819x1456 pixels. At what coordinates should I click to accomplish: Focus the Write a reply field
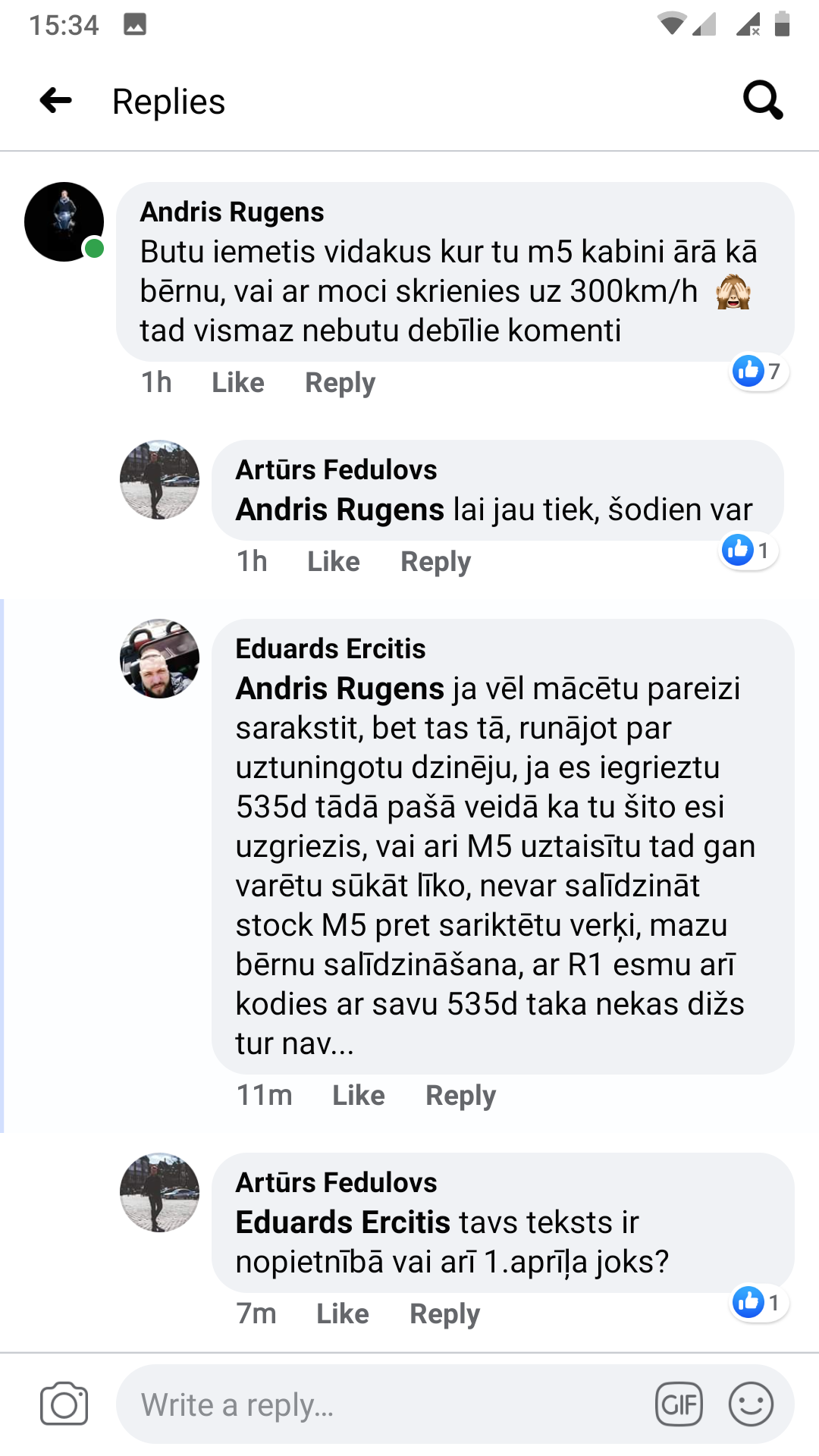[x=379, y=1405]
